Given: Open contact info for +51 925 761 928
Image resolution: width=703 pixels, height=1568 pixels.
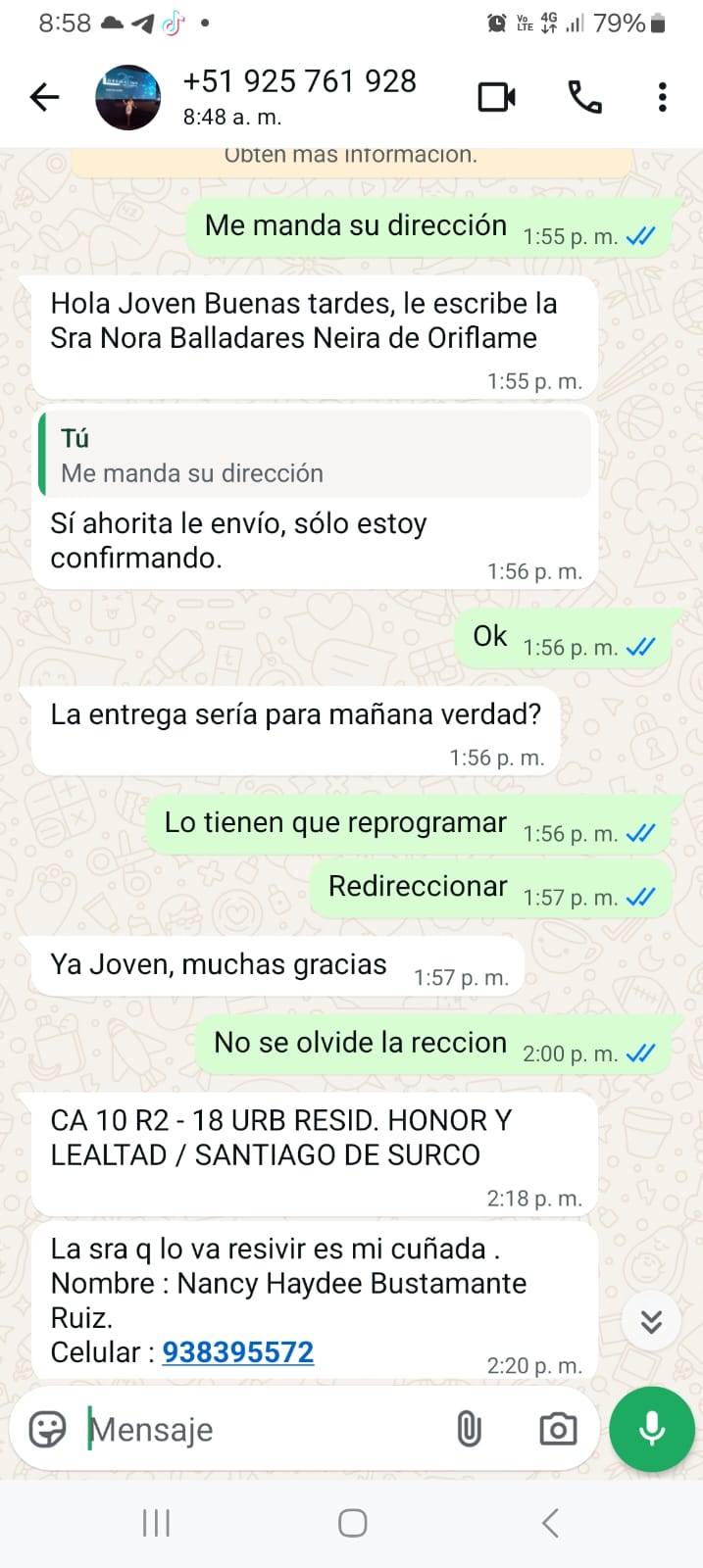Looking at the screenshot, I should [x=299, y=96].
